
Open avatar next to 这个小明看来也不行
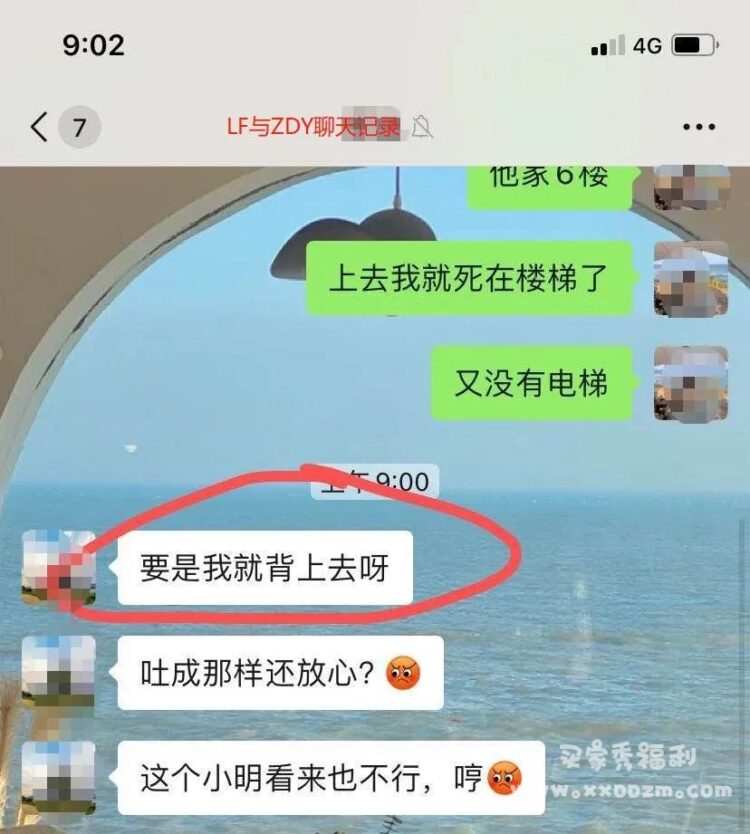pyautogui.click(x=59, y=778)
